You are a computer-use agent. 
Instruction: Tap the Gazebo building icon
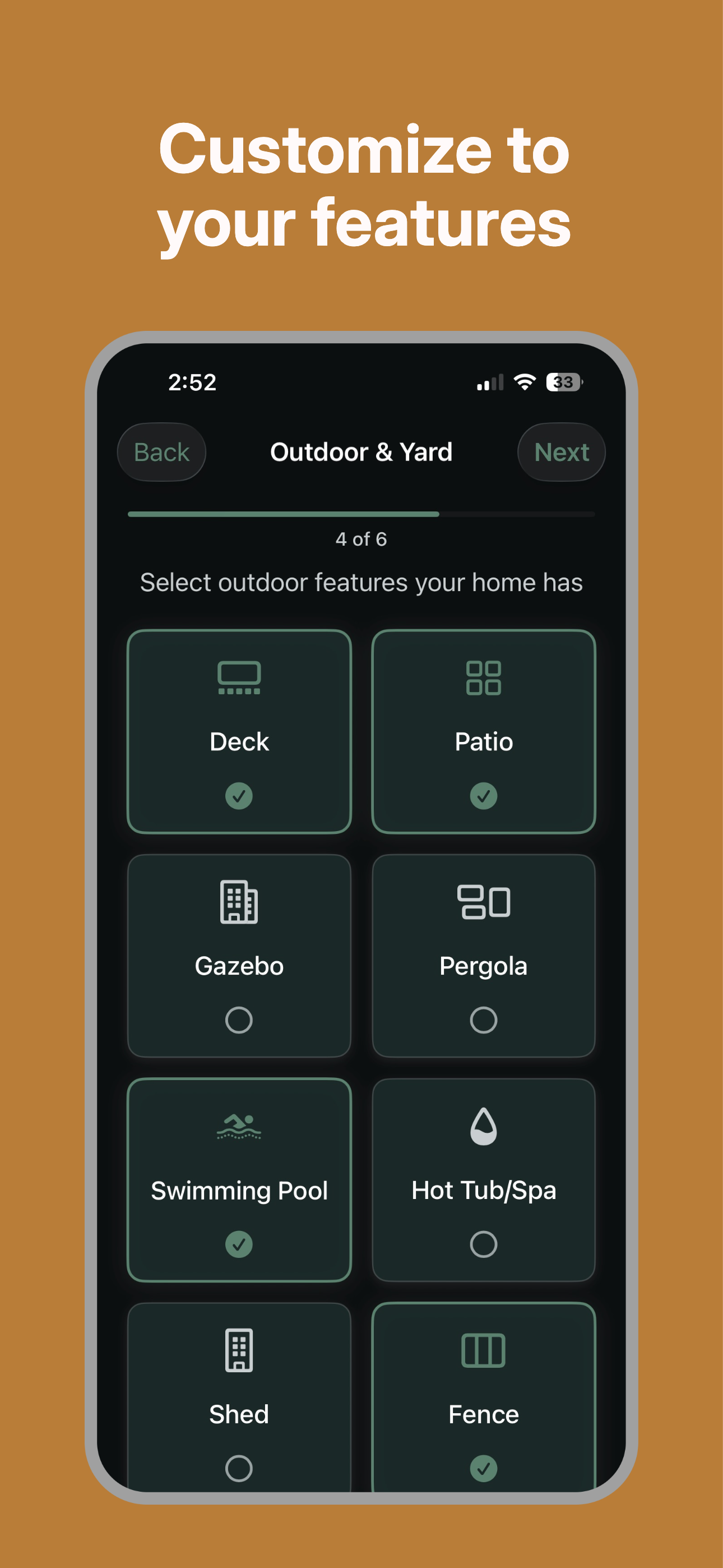click(x=239, y=901)
